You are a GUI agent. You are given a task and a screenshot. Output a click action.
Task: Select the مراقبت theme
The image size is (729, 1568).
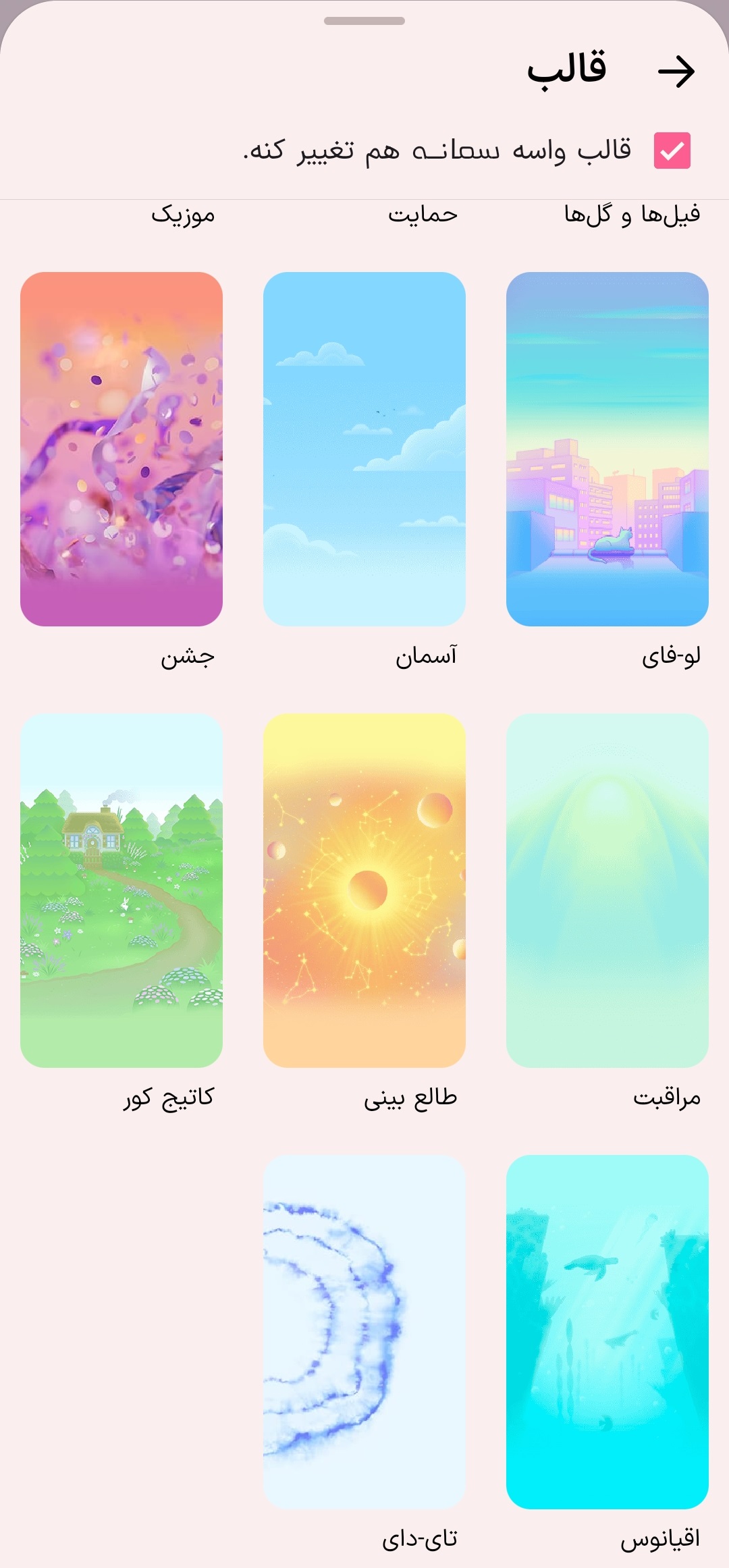click(x=607, y=890)
